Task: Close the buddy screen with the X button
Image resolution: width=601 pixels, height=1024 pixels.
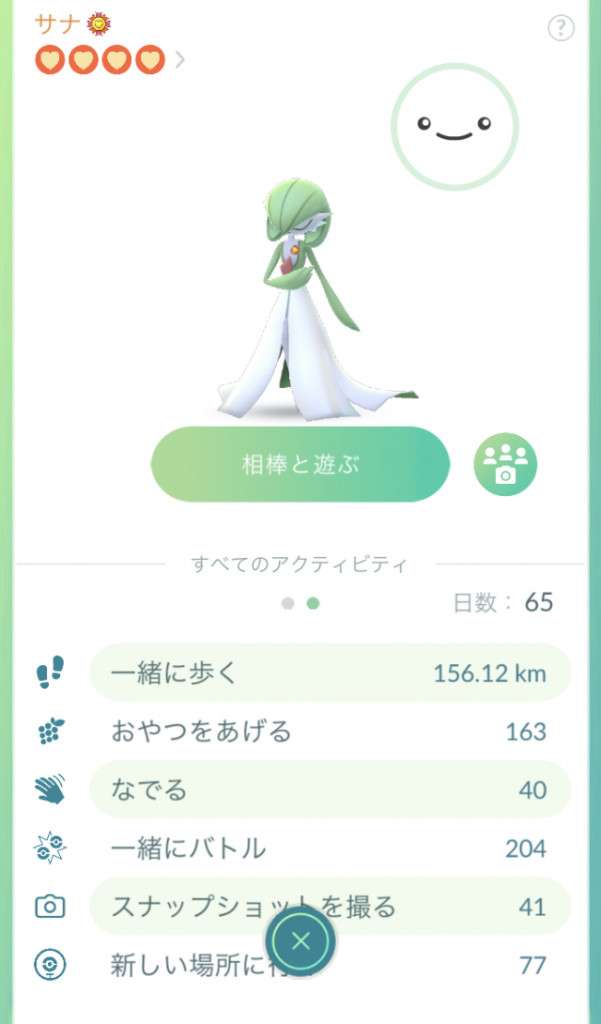Action: [301, 941]
